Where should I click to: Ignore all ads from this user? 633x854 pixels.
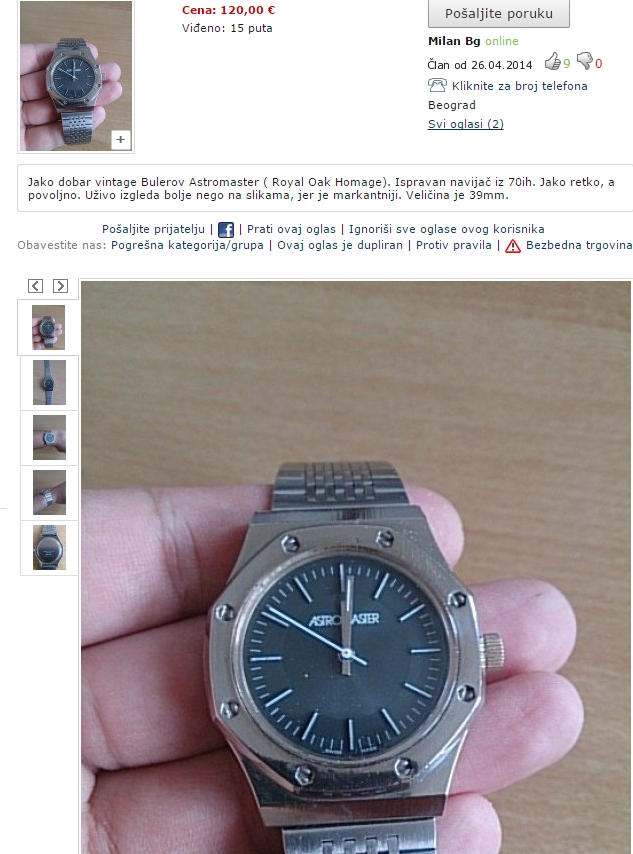tap(446, 229)
